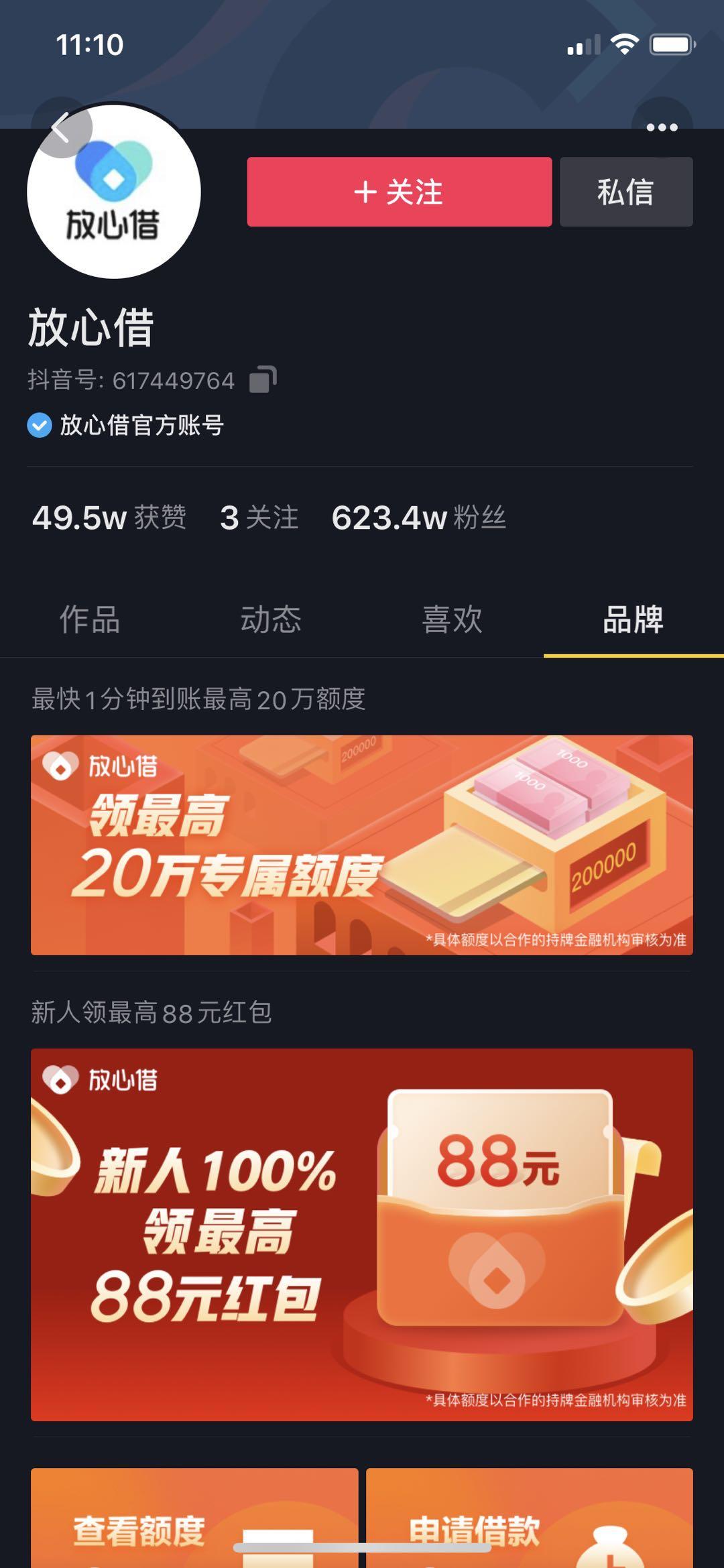
Task: Follow 放心借 with the 关注 button
Action: click(x=399, y=192)
